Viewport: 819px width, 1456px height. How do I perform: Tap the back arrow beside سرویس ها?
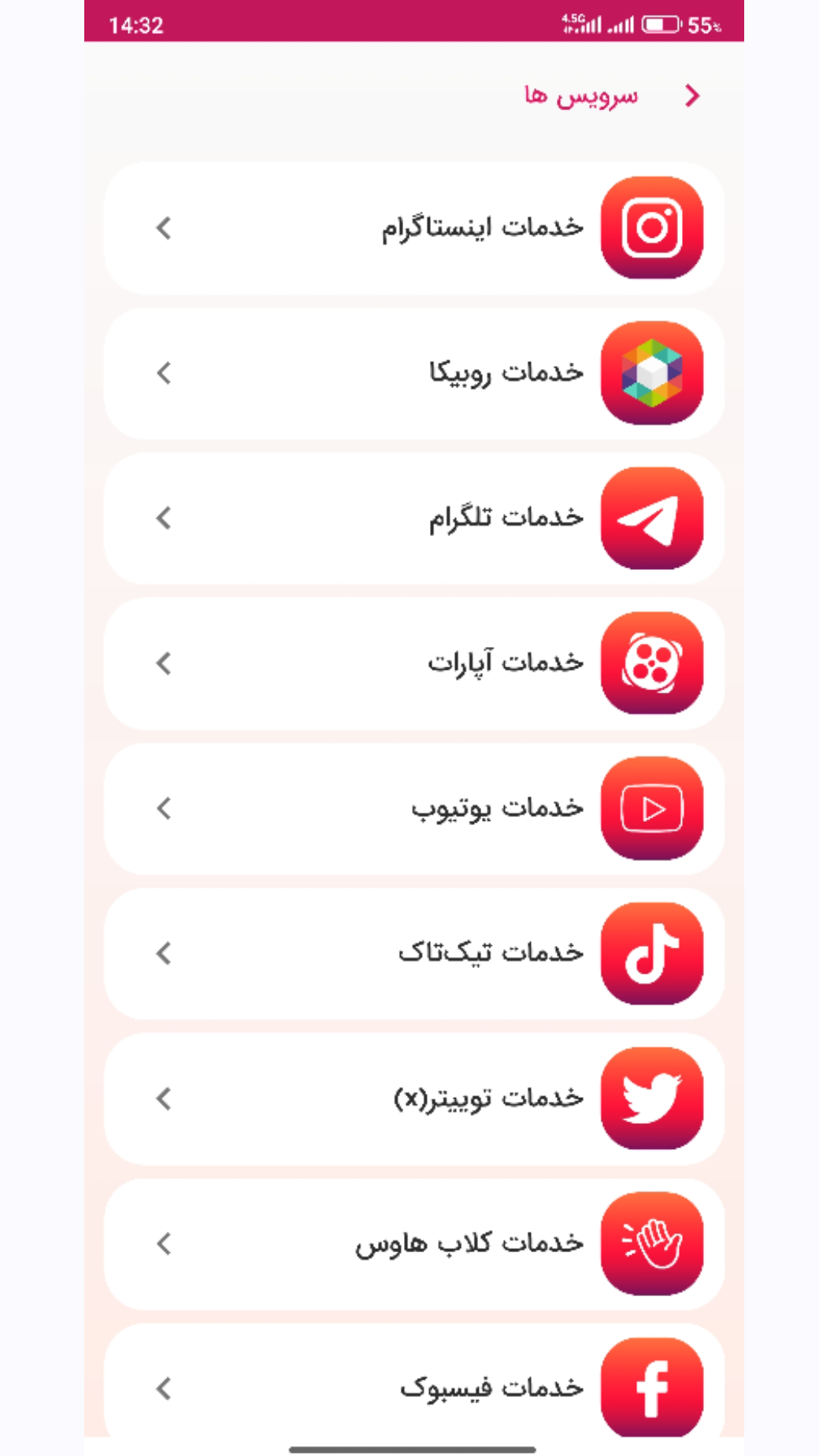691,95
